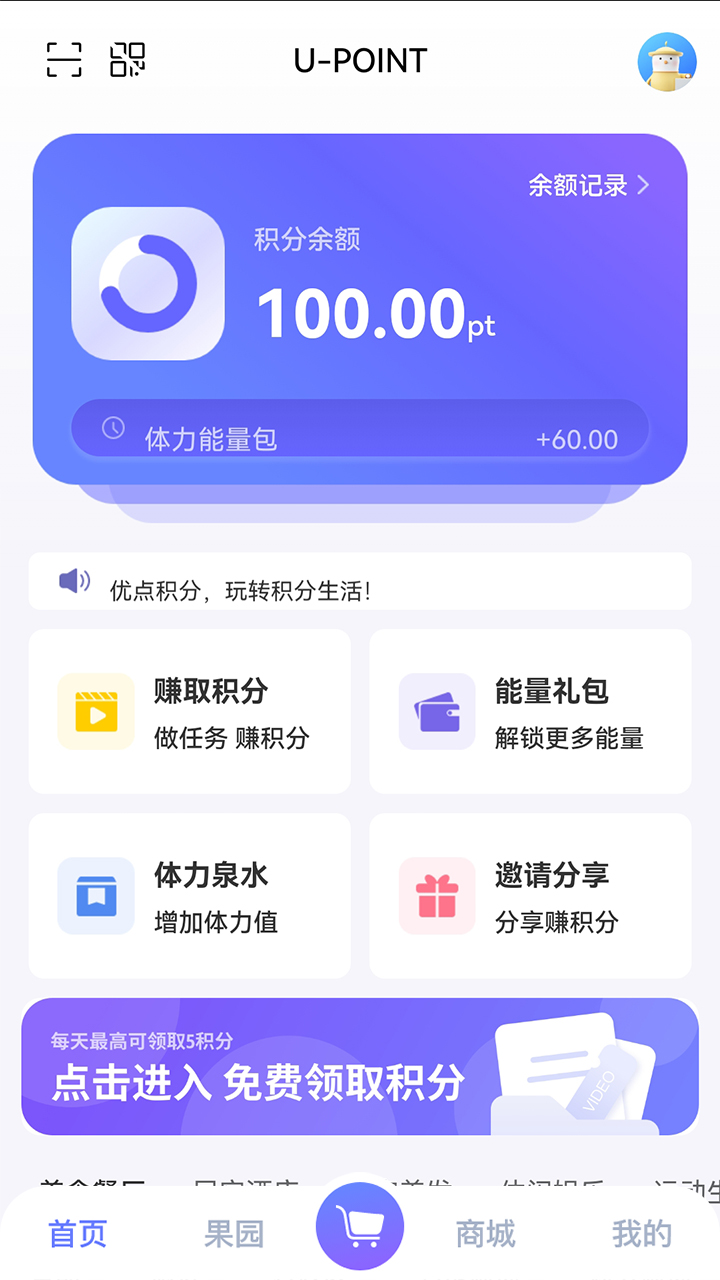This screenshot has width=720, height=1280.
Task: Tap the 100.00pt points balance display
Action: pyautogui.click(x=375, y=310)
